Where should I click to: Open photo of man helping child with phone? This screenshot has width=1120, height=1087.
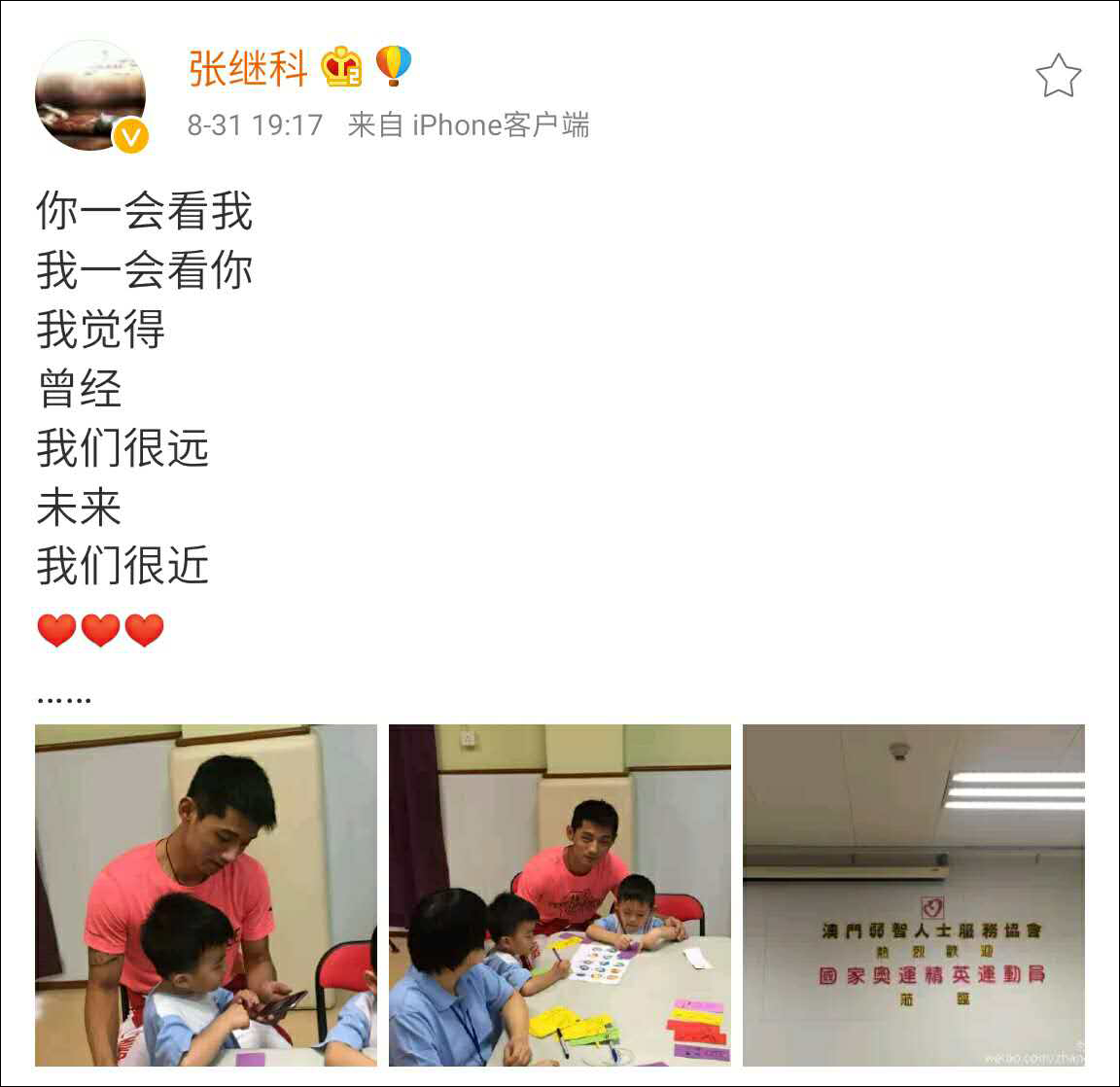pos(205,894)
